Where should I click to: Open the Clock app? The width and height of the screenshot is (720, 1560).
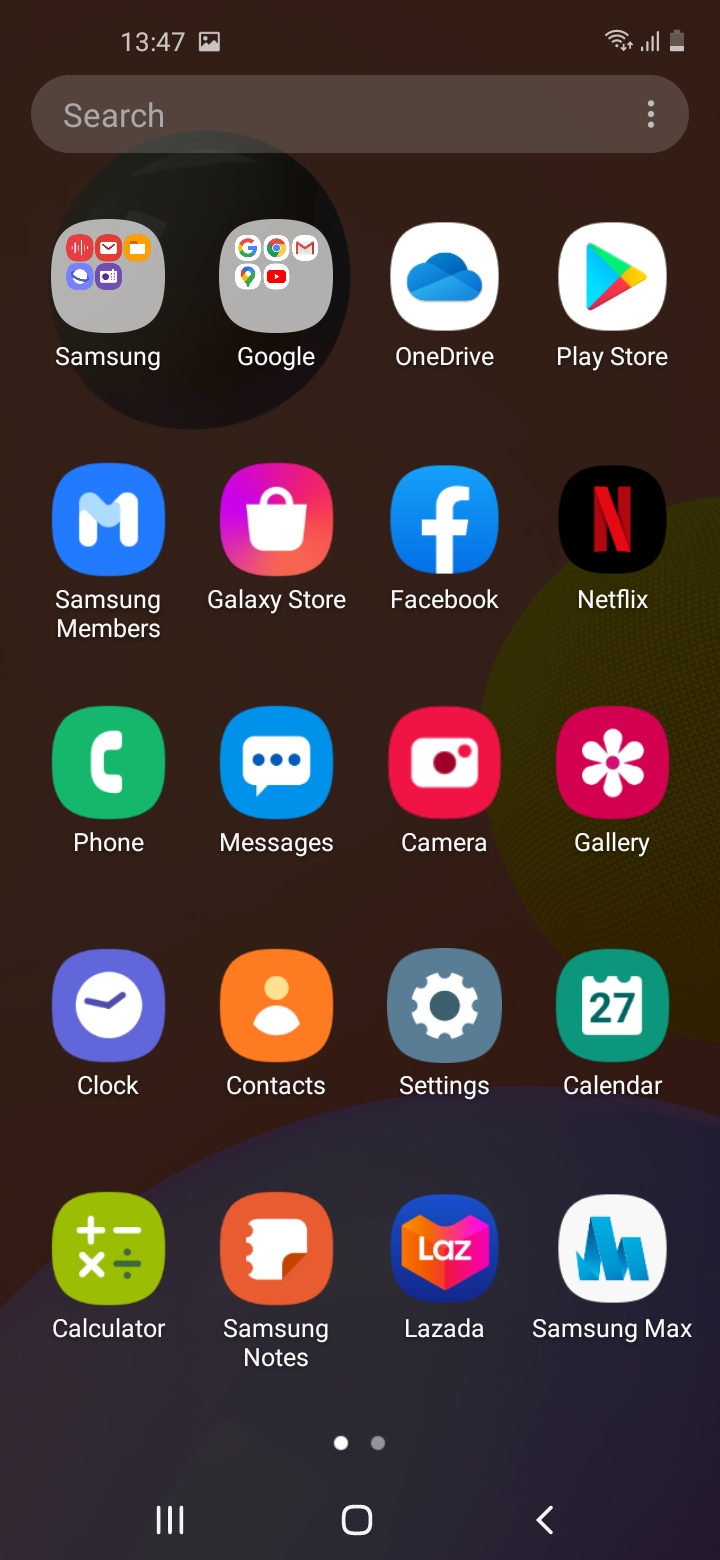tap(108, 1006)
